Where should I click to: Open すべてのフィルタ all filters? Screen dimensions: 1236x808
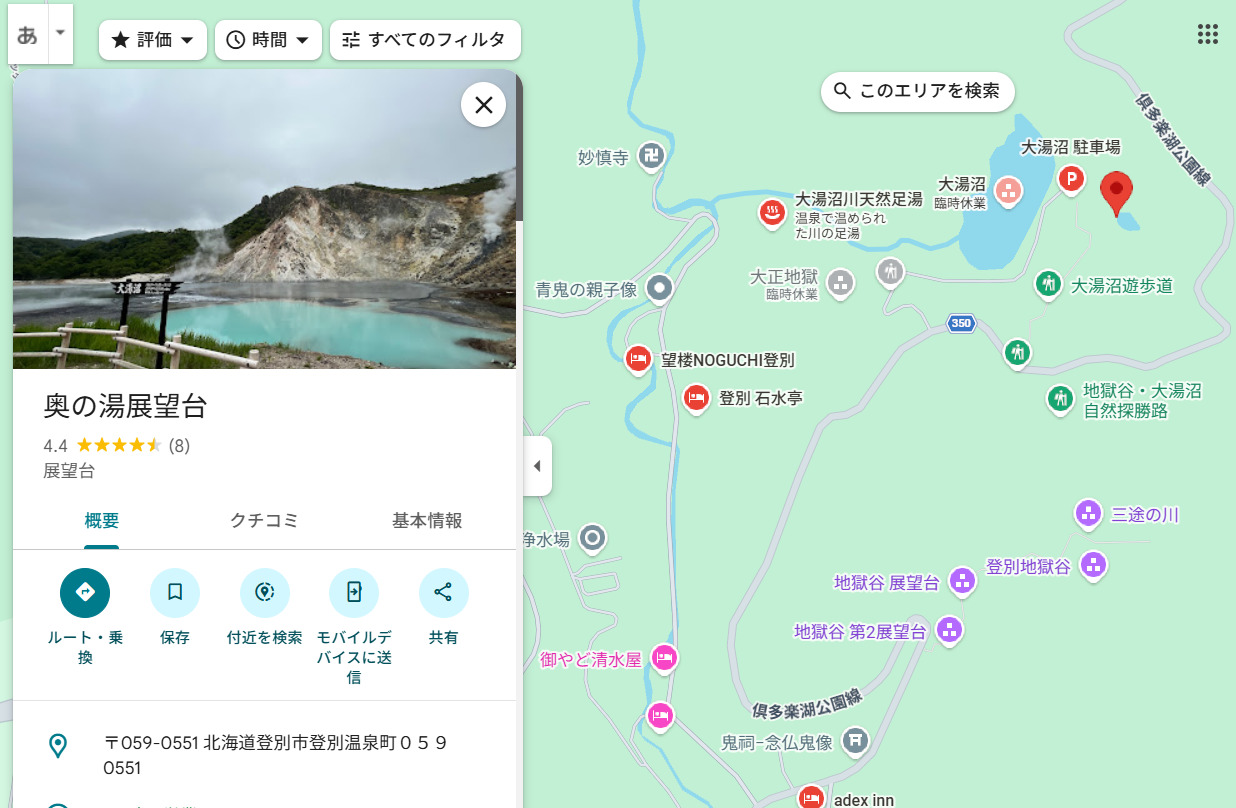pyautogui.click(x=424, y=40)
